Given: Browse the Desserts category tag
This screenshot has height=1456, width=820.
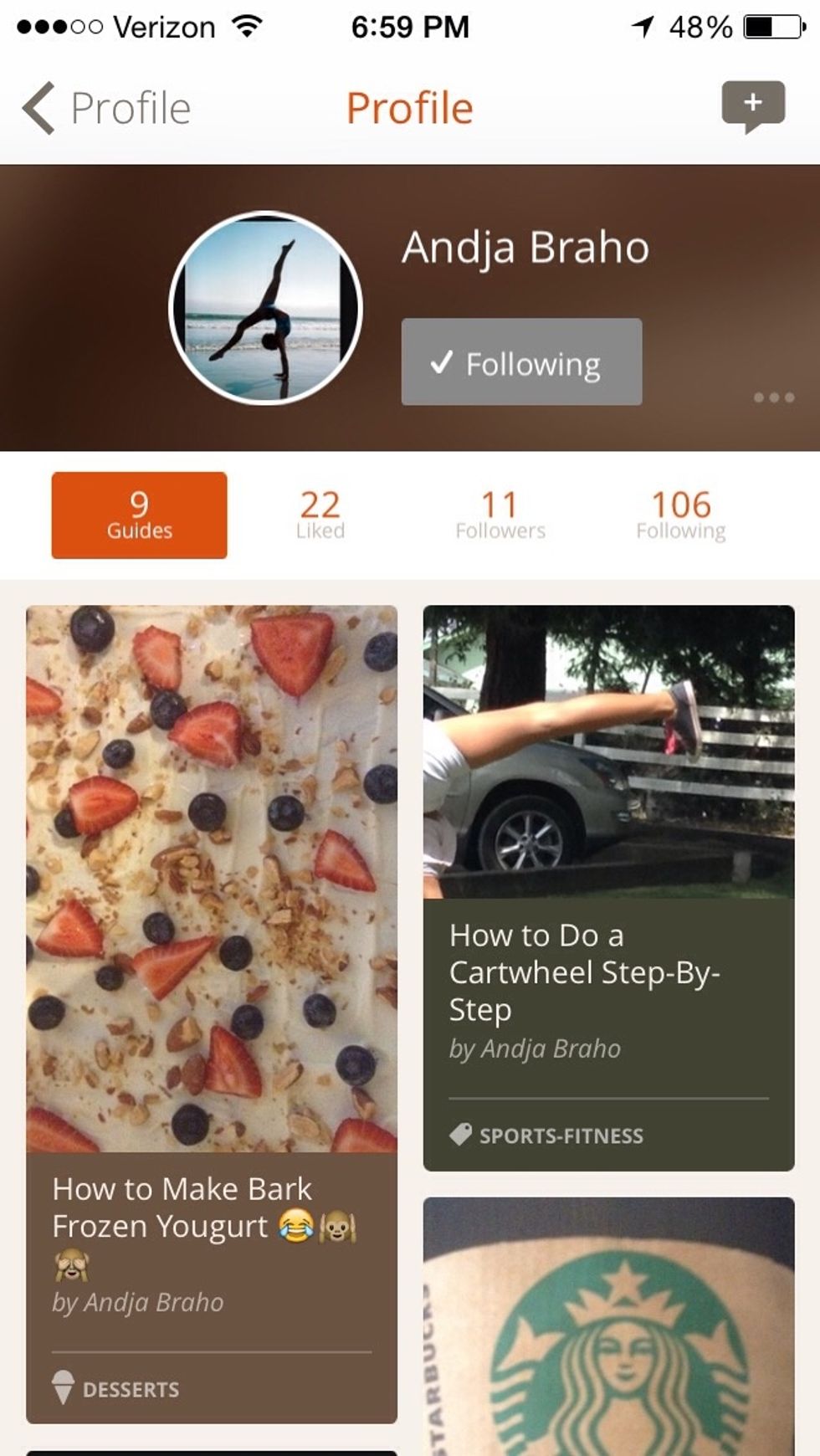Looking at the screenshot, I should click(130, 1389).
